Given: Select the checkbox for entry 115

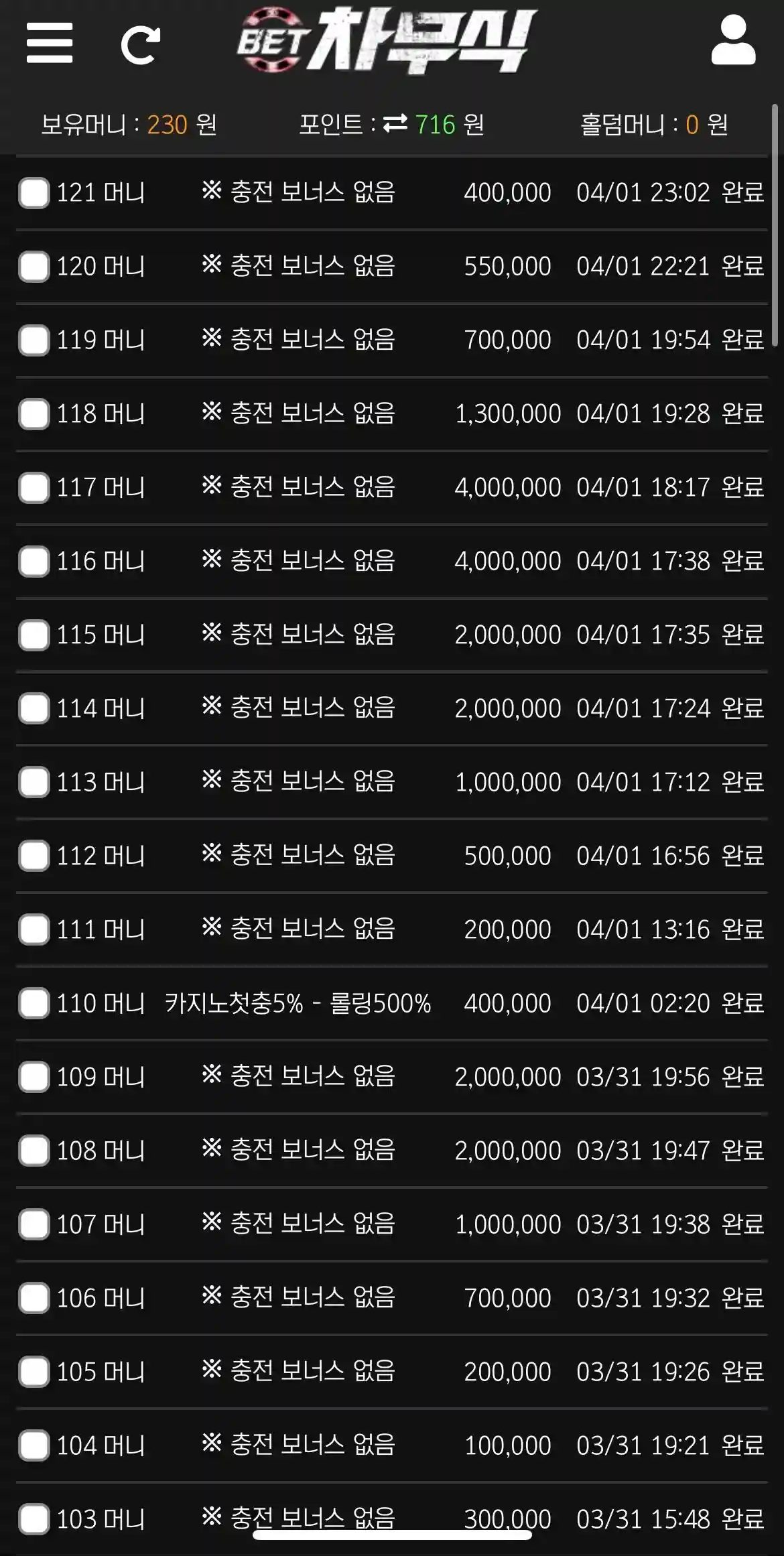Looking at the screenshot, I should pyautogui.click(x=34, y=635).
